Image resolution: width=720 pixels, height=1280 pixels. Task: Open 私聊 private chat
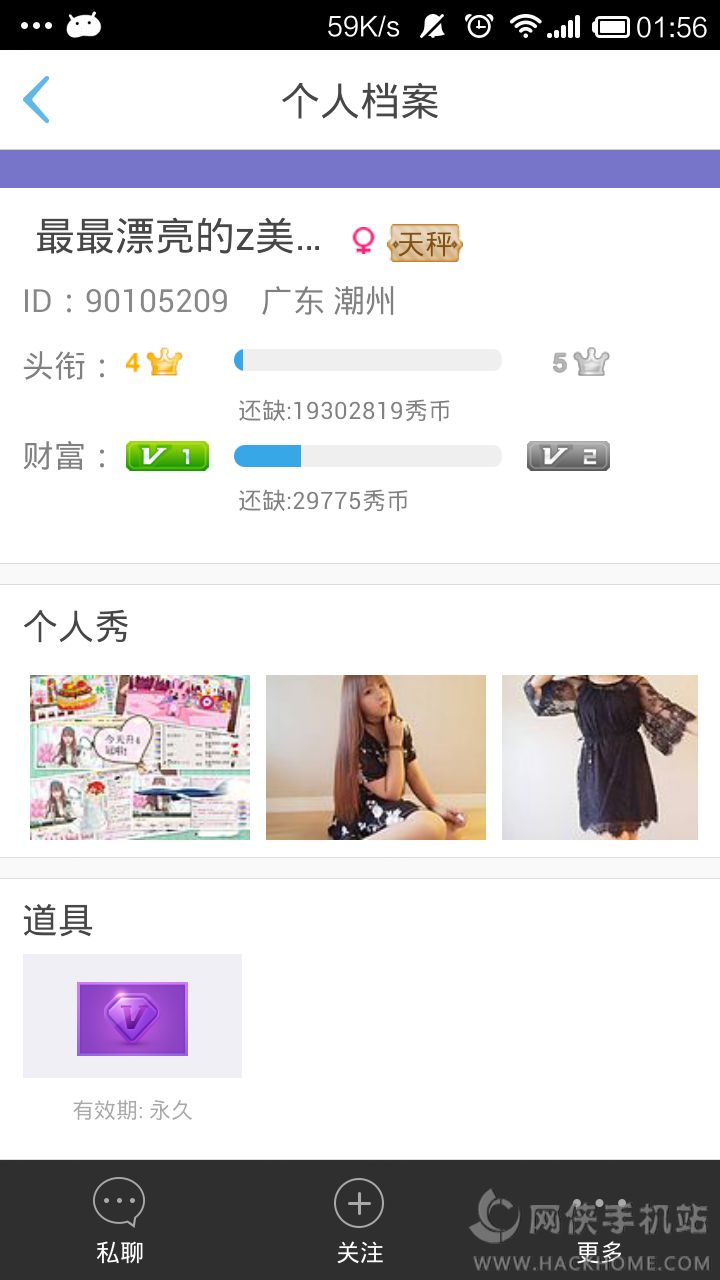click(119, 1220)
